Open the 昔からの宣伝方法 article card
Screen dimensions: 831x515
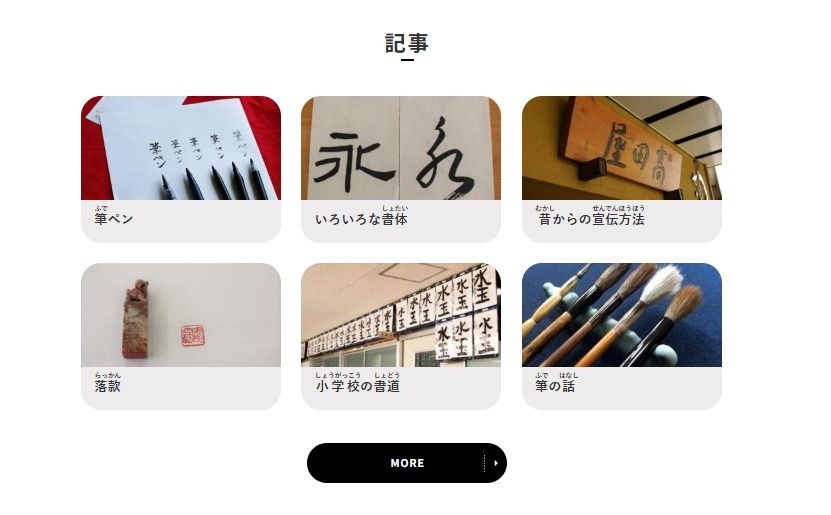click(621, 168)
